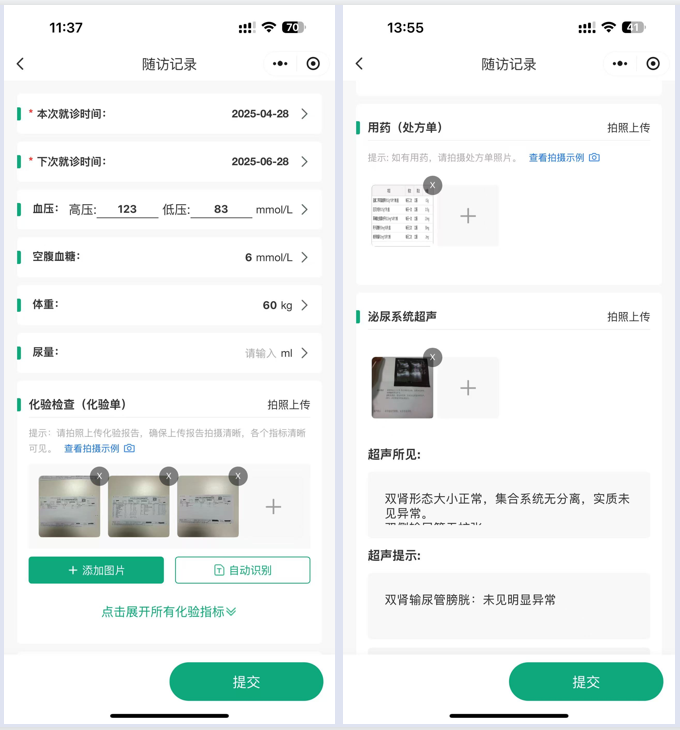Edit the 低压 blood pressure field

[221, 210]
